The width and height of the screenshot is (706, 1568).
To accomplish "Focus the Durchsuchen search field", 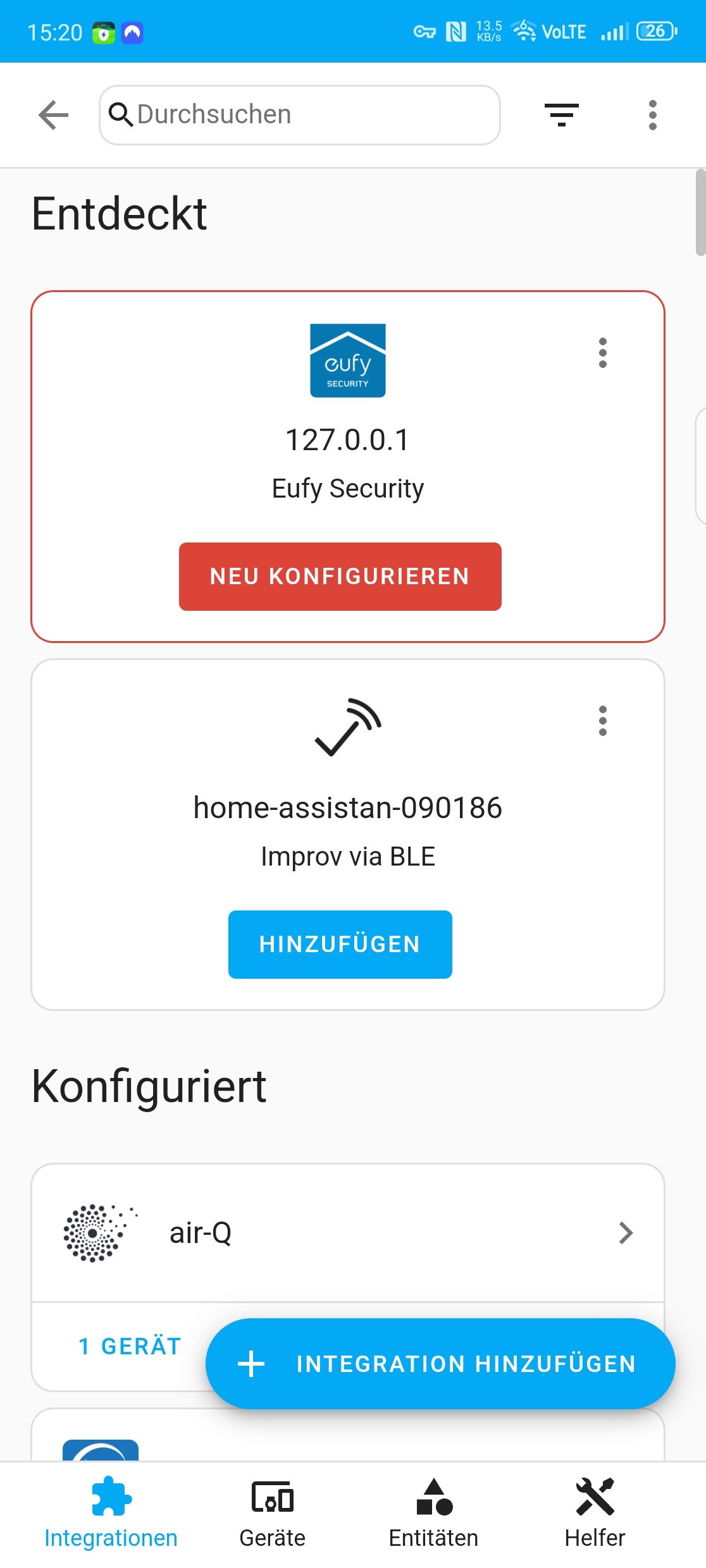I will tap(300, 115).
